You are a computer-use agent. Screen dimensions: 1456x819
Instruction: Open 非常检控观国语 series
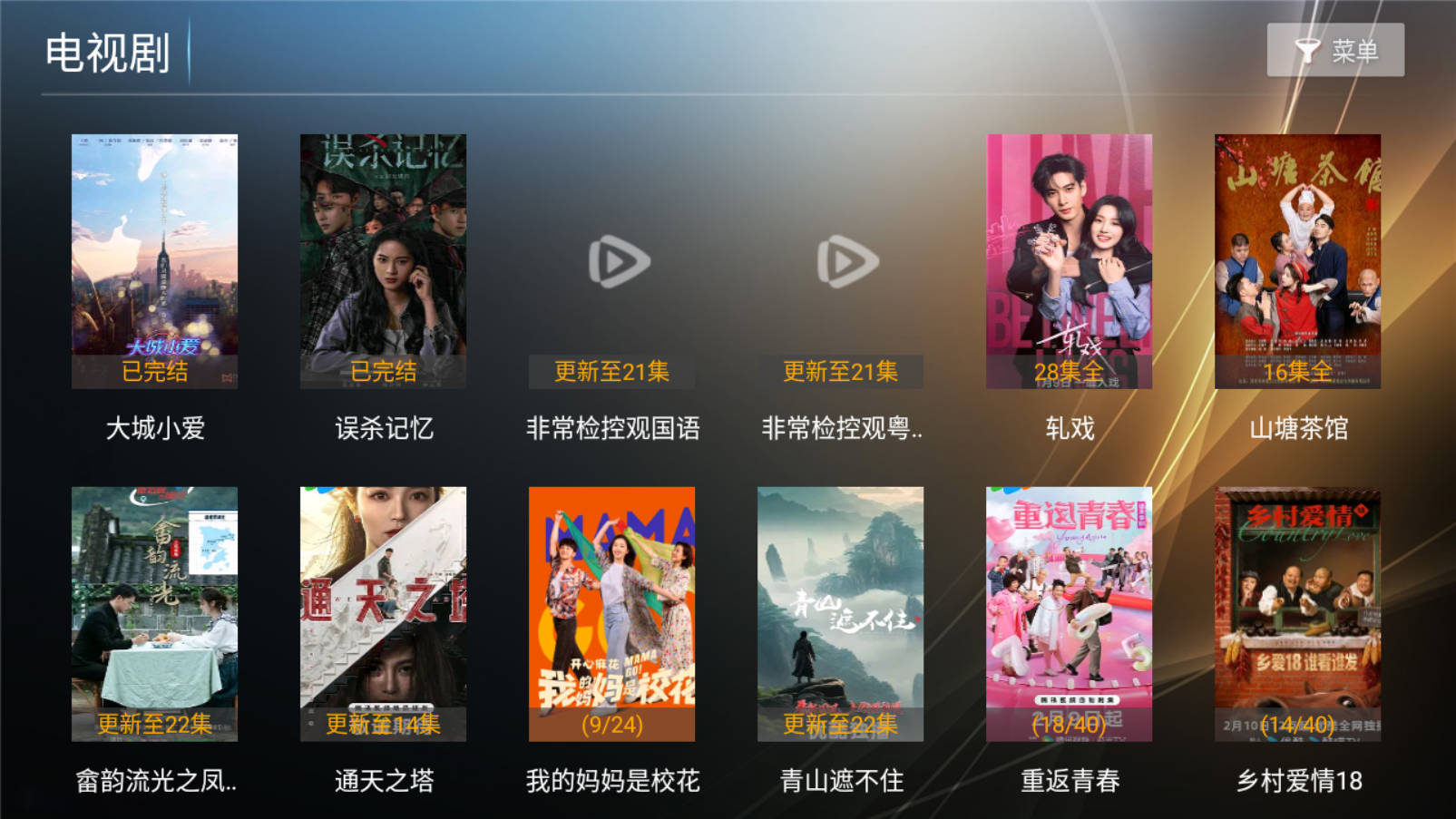(x=612, y=263)
